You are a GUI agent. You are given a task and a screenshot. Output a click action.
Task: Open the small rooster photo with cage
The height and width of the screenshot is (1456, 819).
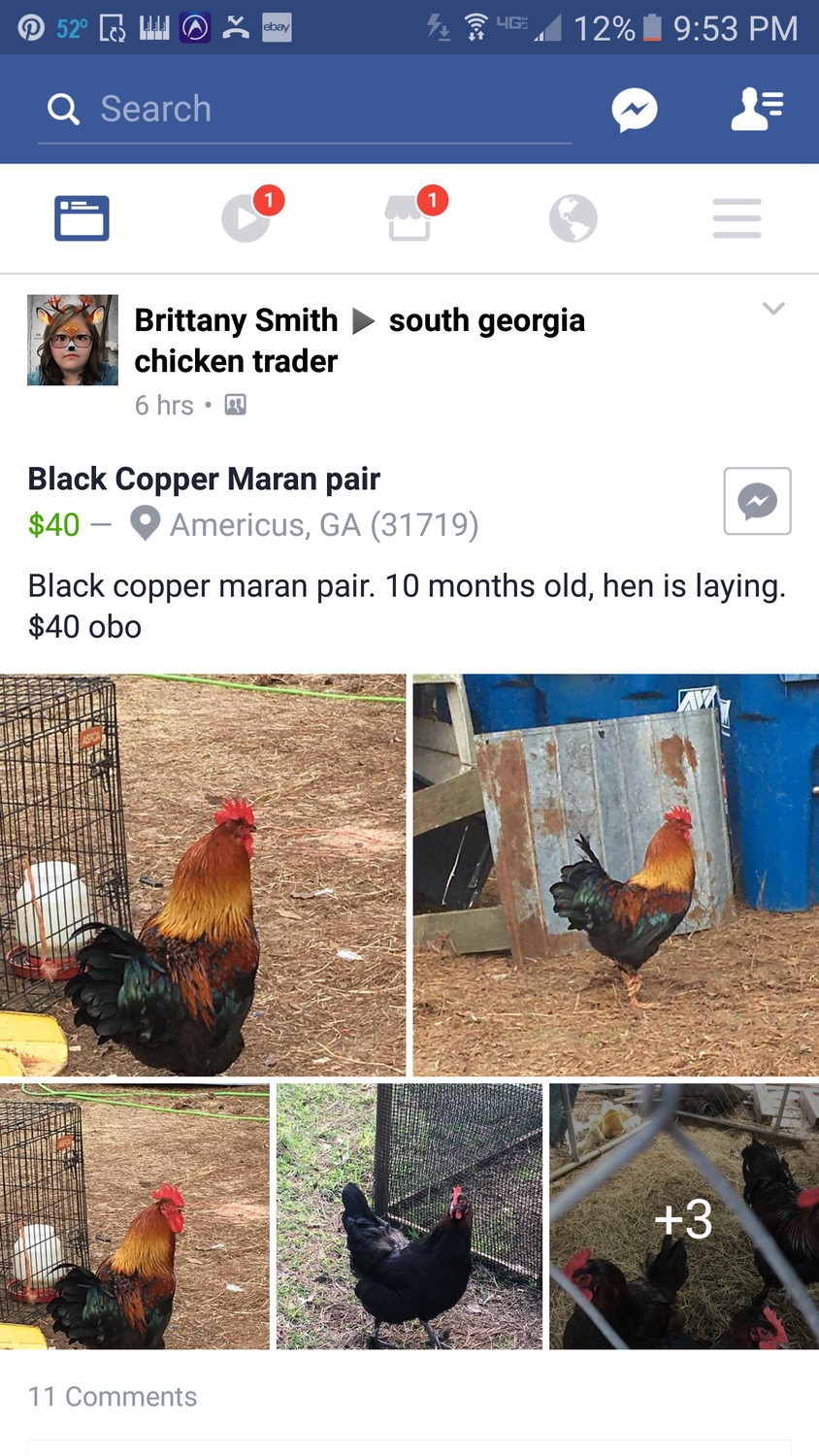pyautogui.click(x=135, y=1215)
